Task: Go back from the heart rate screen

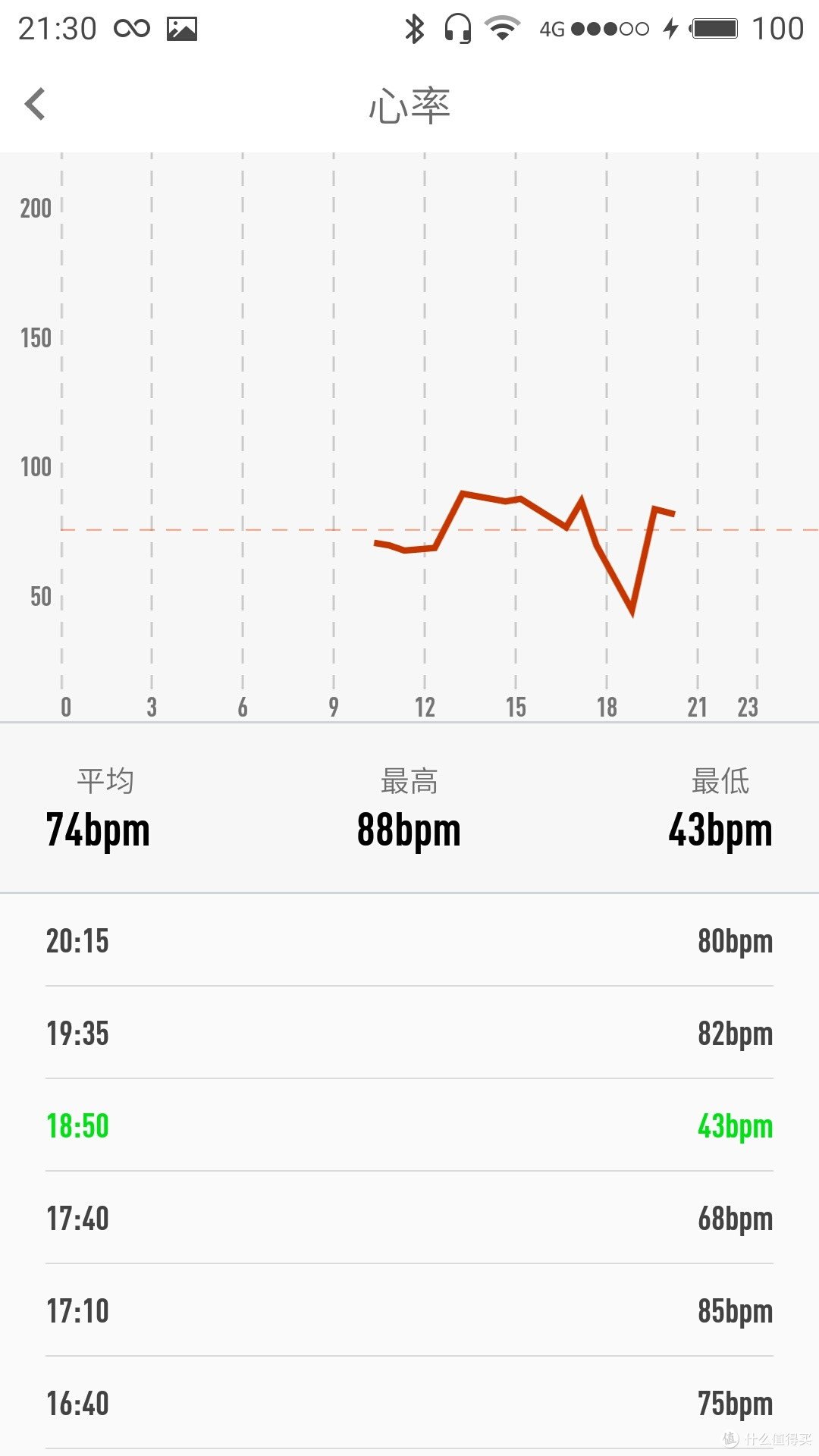Action: pyautogui.click(x=35, y=104)
